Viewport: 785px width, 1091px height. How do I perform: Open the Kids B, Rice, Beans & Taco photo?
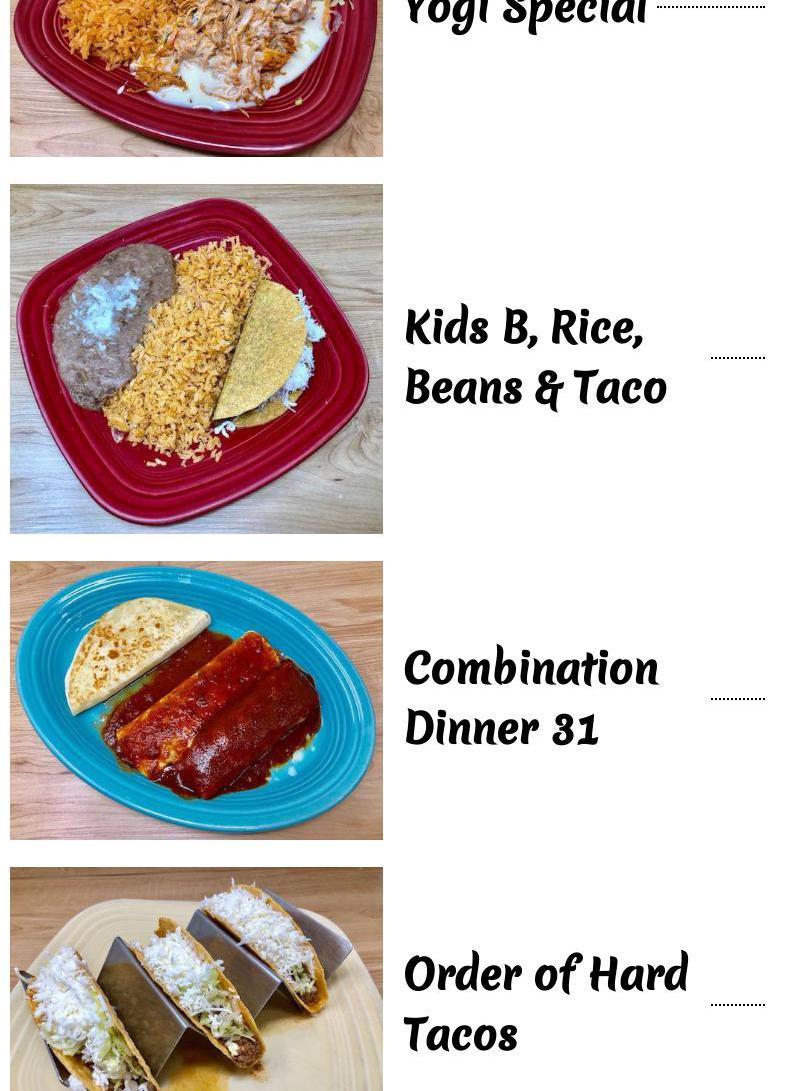point(196,358)
